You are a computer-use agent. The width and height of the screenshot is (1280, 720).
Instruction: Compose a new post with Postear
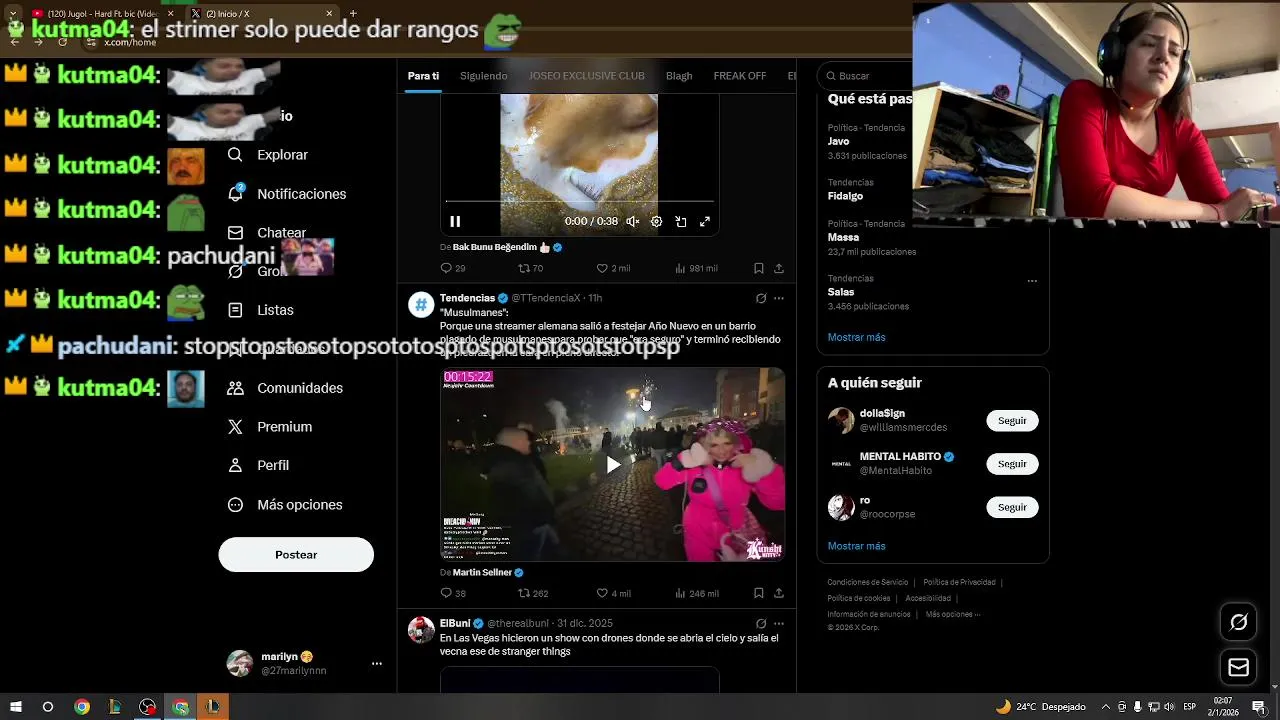tap(296, 555)
